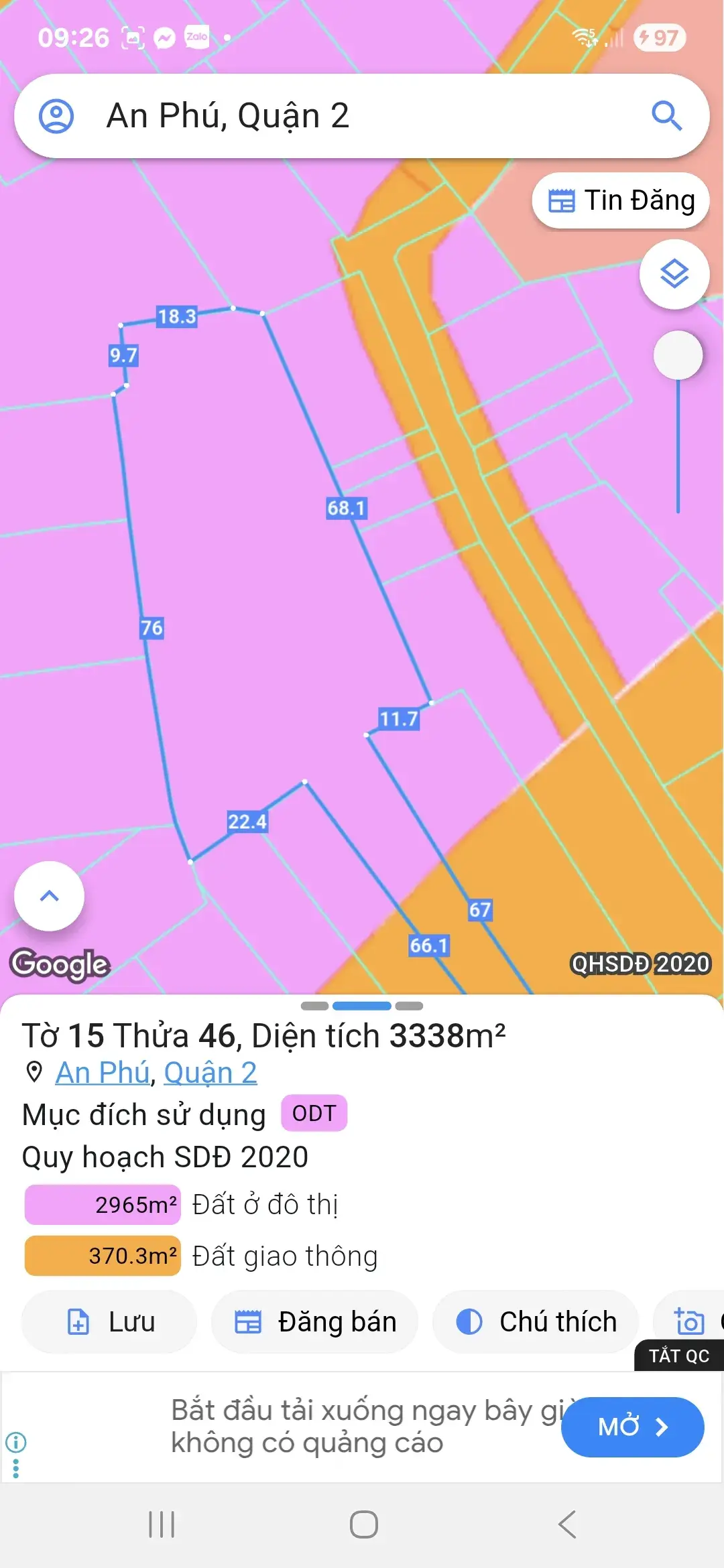Go back using the system back button

(x=567, y=1524)
